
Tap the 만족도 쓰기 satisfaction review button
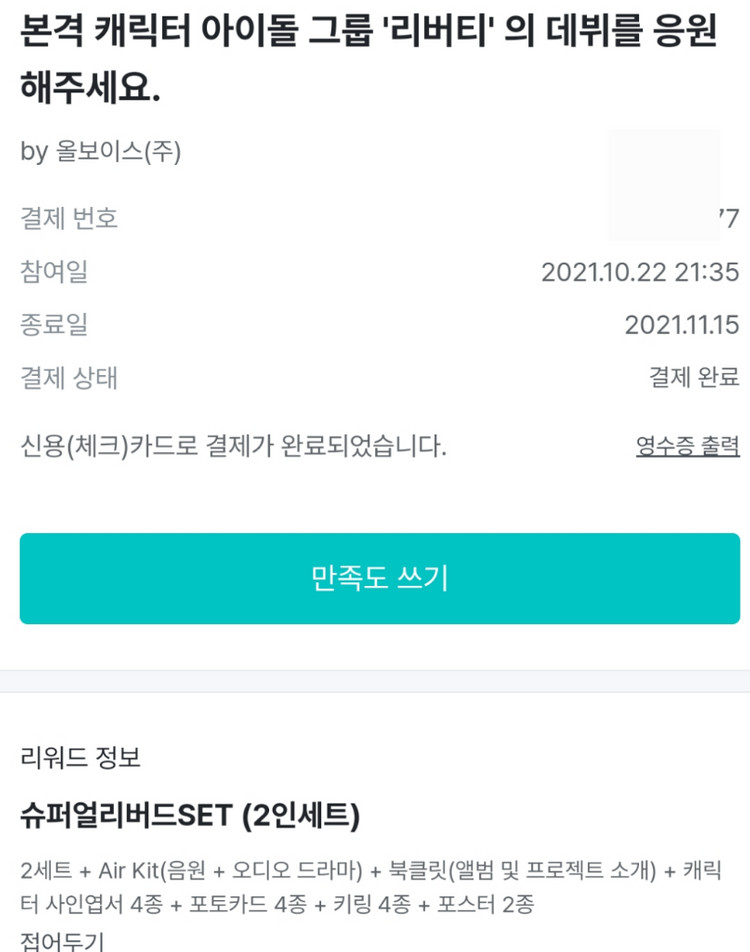pos(375,578)
